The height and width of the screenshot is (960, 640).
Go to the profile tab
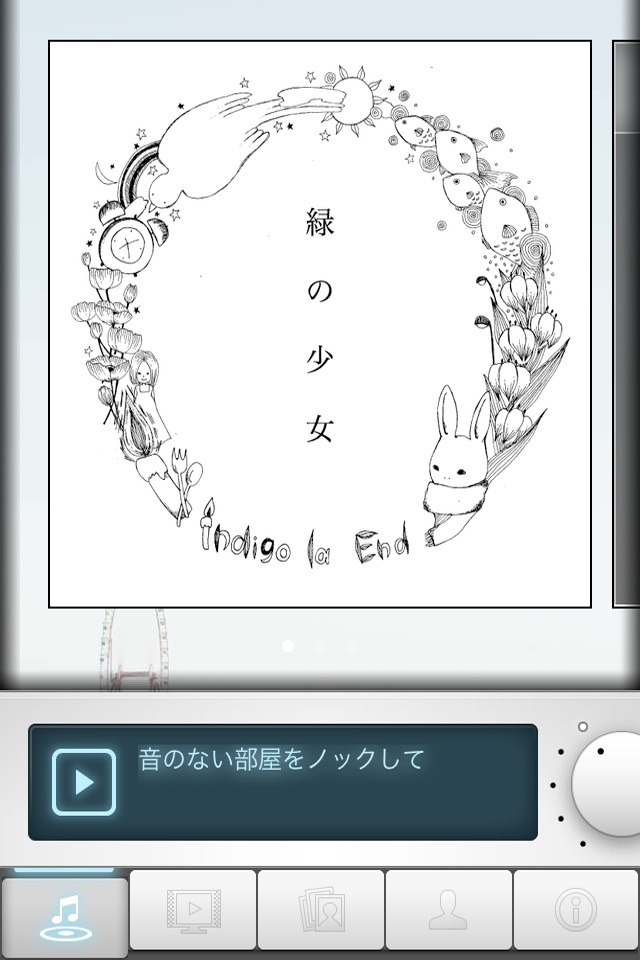(449, 913)
